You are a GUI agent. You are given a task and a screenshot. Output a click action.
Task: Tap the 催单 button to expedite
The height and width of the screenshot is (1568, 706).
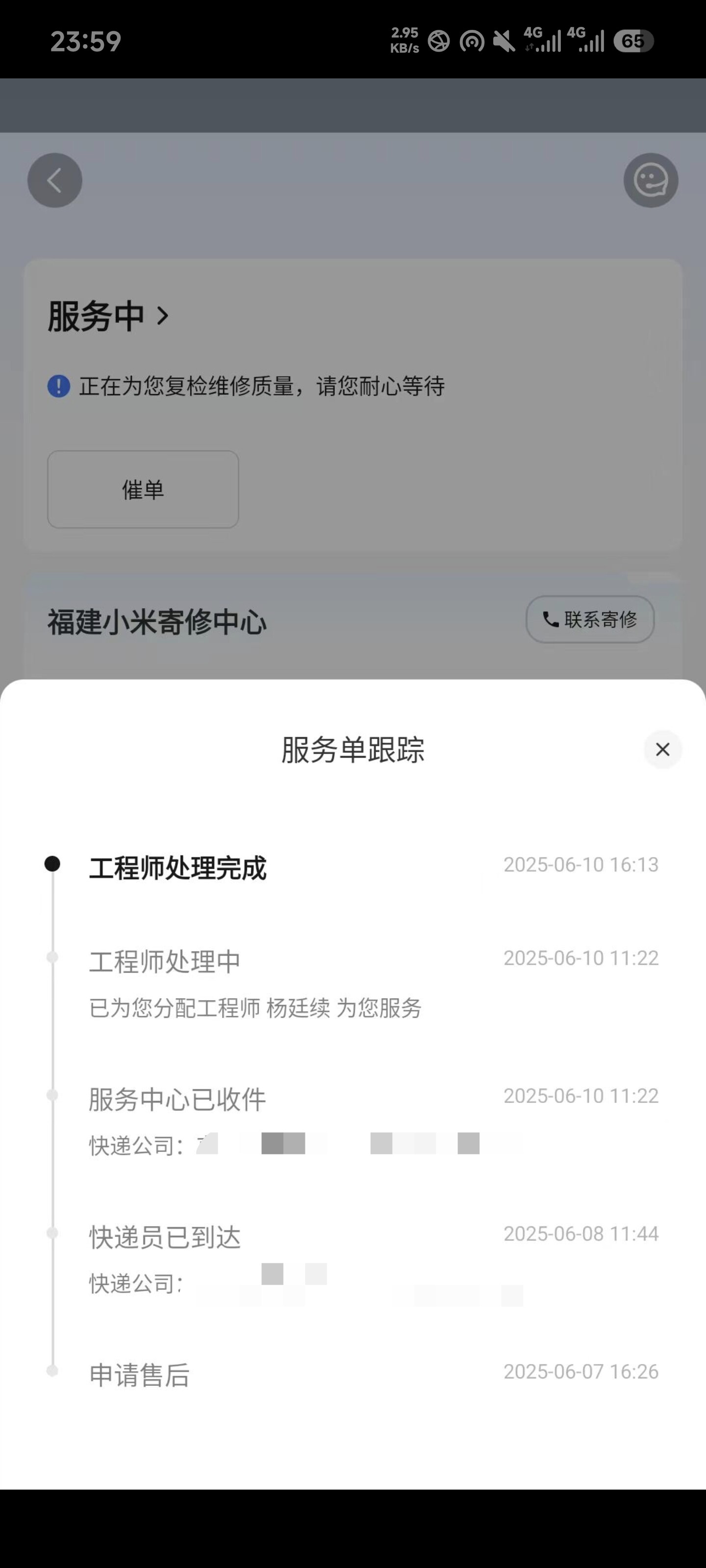click(143, 490)
